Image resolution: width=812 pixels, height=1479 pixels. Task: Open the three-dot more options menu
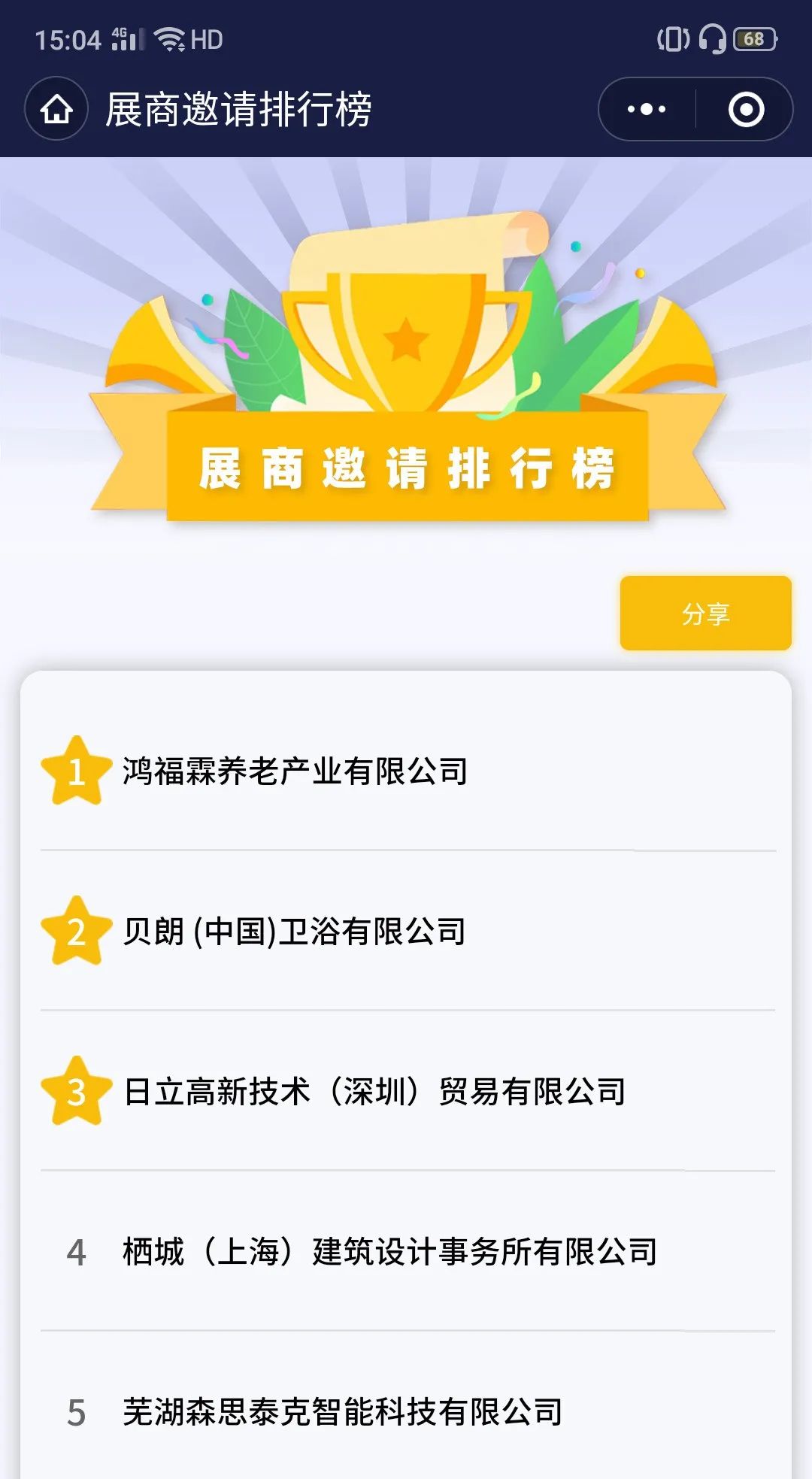pos(647,110)
